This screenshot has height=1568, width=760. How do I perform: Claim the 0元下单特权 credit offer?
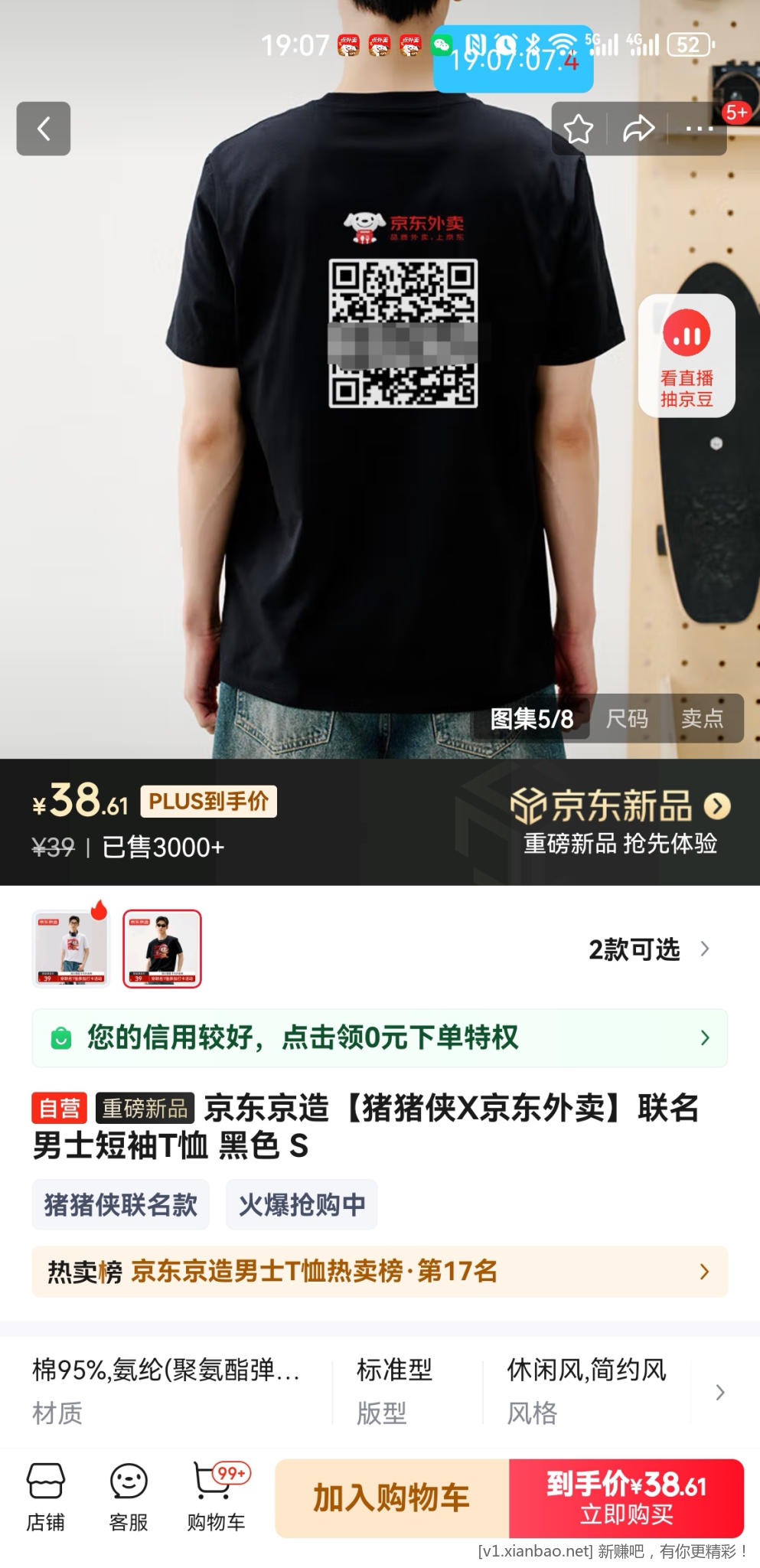[380, 1037]
